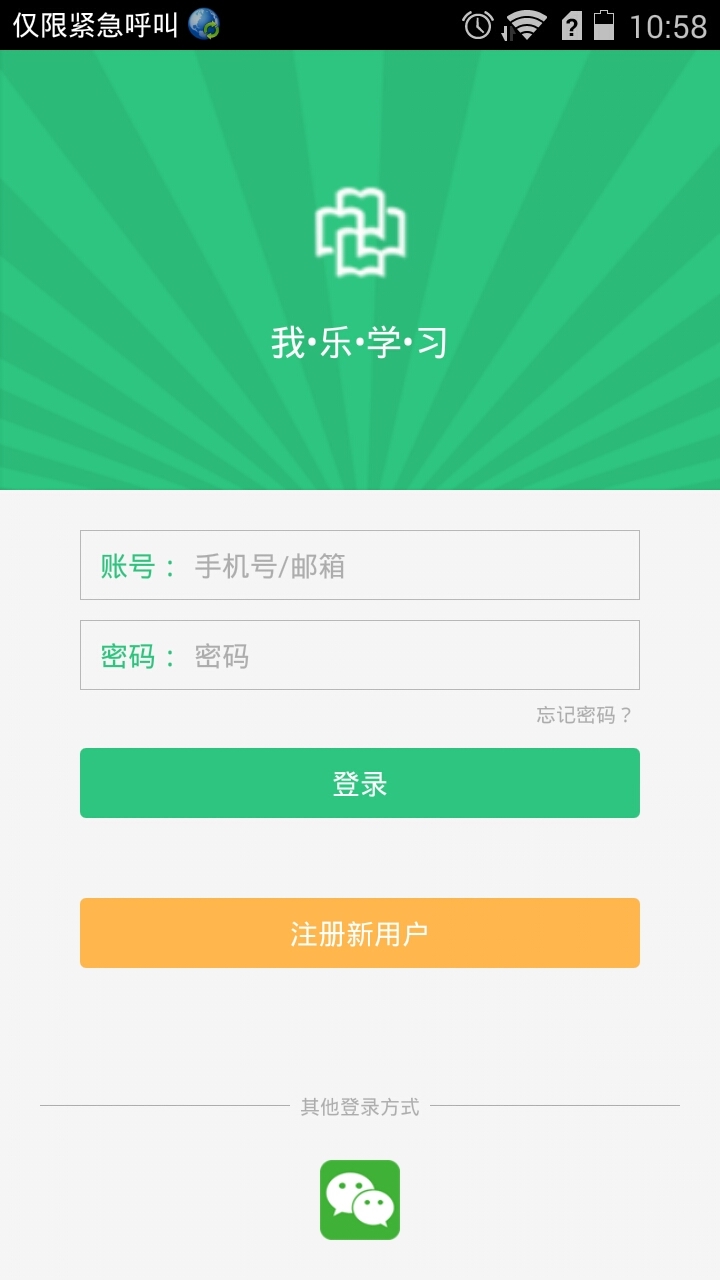Click the 密码 password input field
This screenshot has width=720, height=1280.
(360, 655)
